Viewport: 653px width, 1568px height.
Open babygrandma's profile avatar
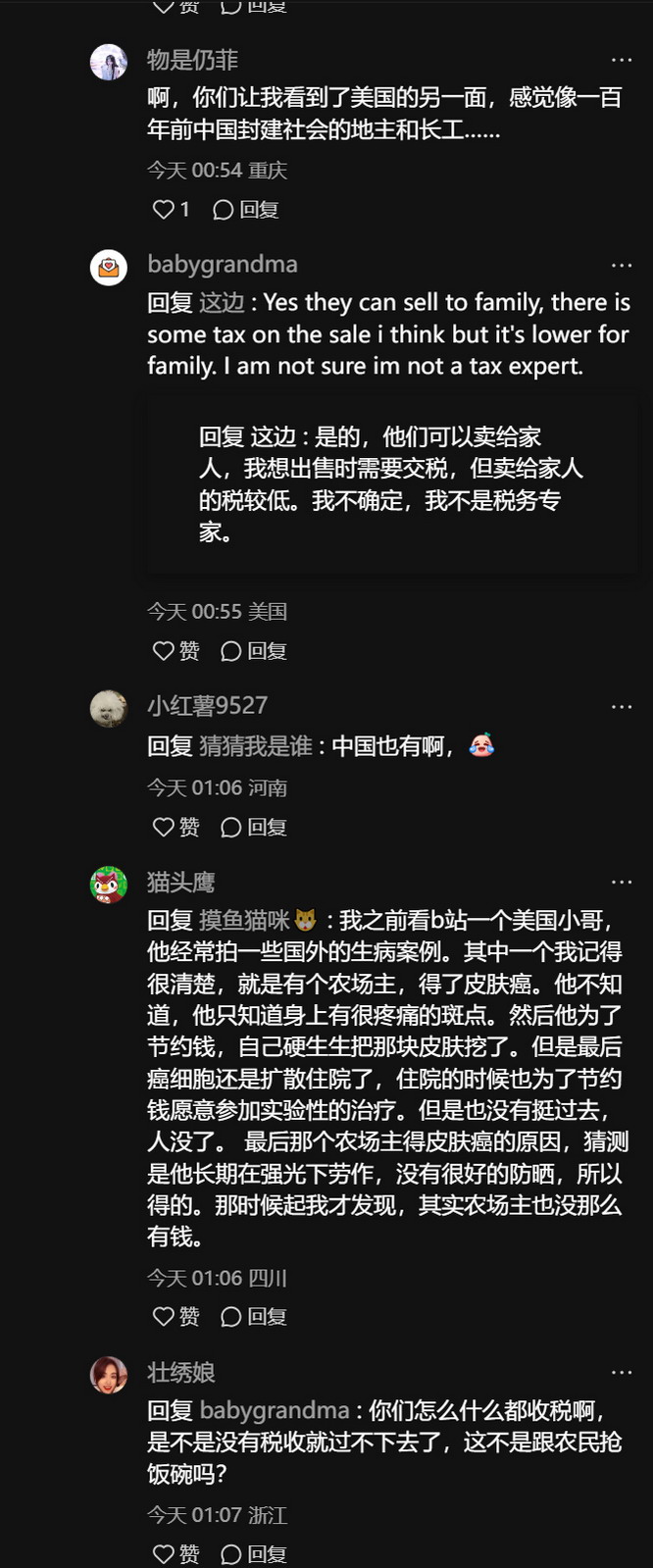109,267
